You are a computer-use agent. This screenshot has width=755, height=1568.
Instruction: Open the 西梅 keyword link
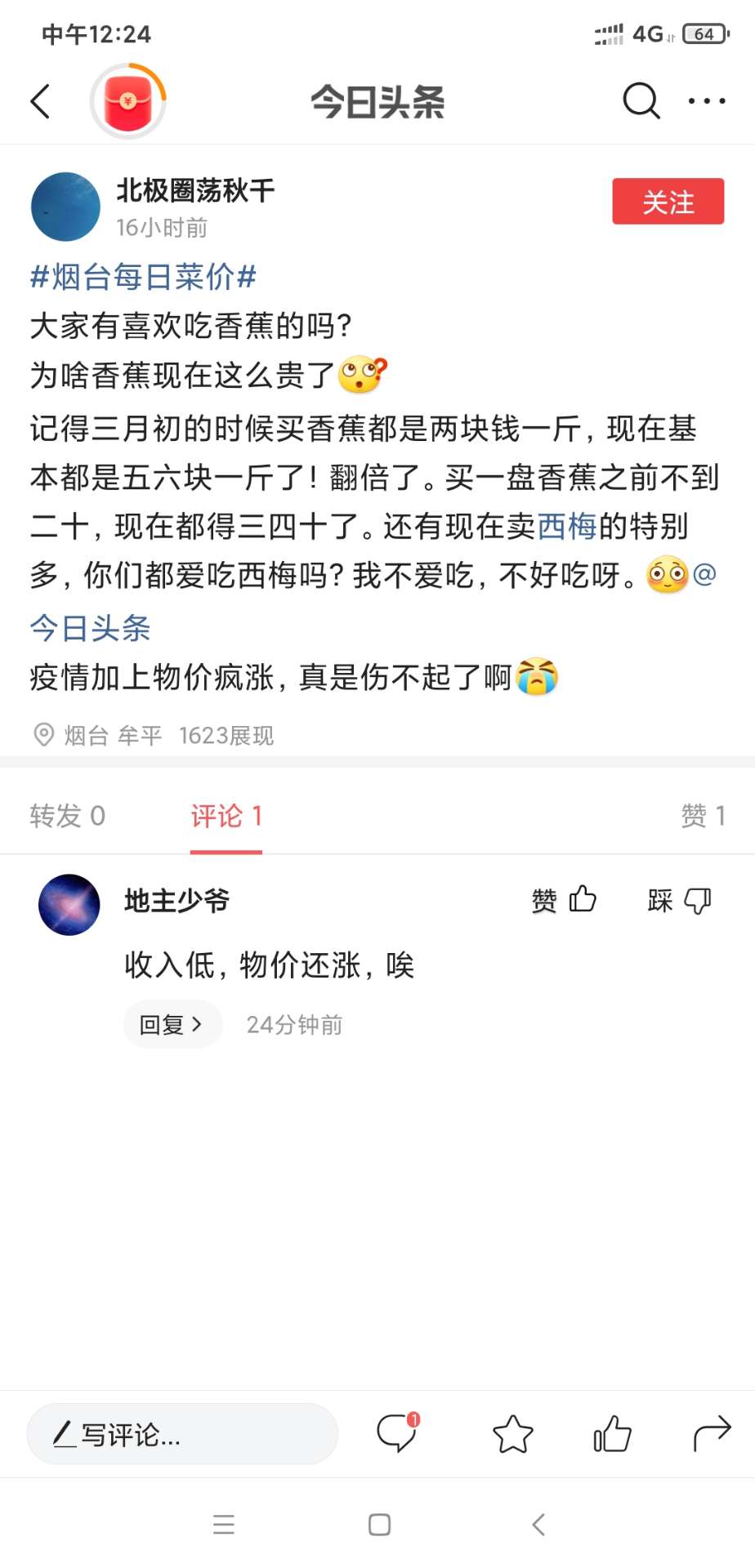(x=567, y=527)
